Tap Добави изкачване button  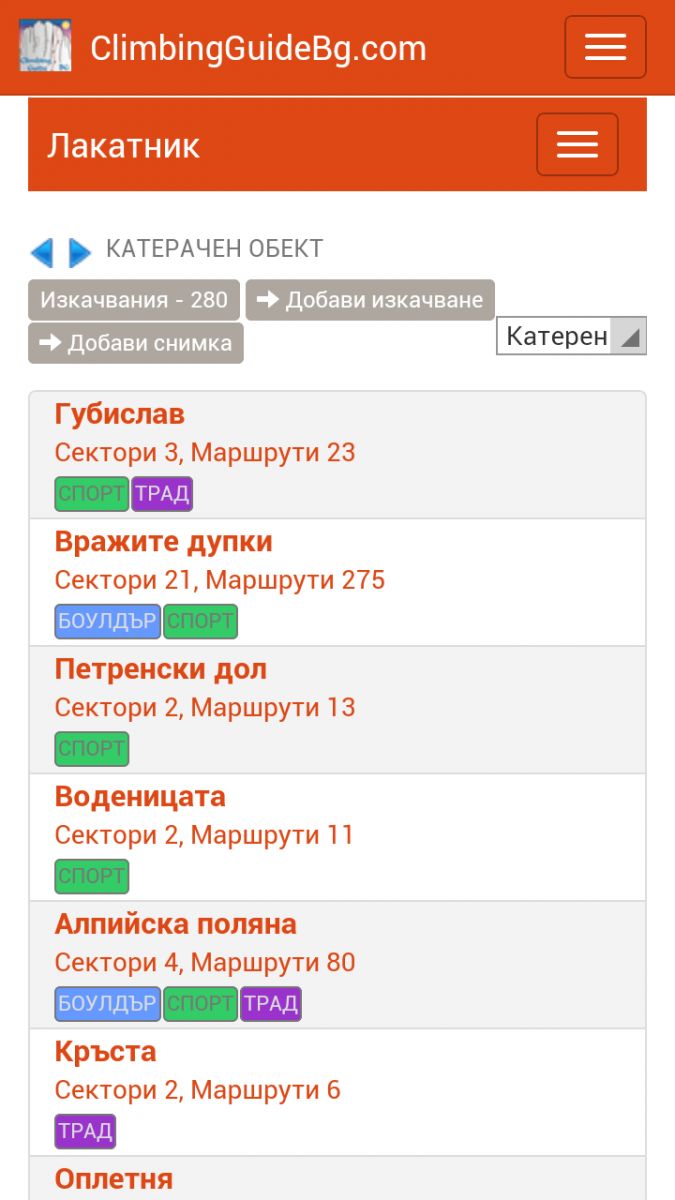pyautogui.click(x=370, y=300)
